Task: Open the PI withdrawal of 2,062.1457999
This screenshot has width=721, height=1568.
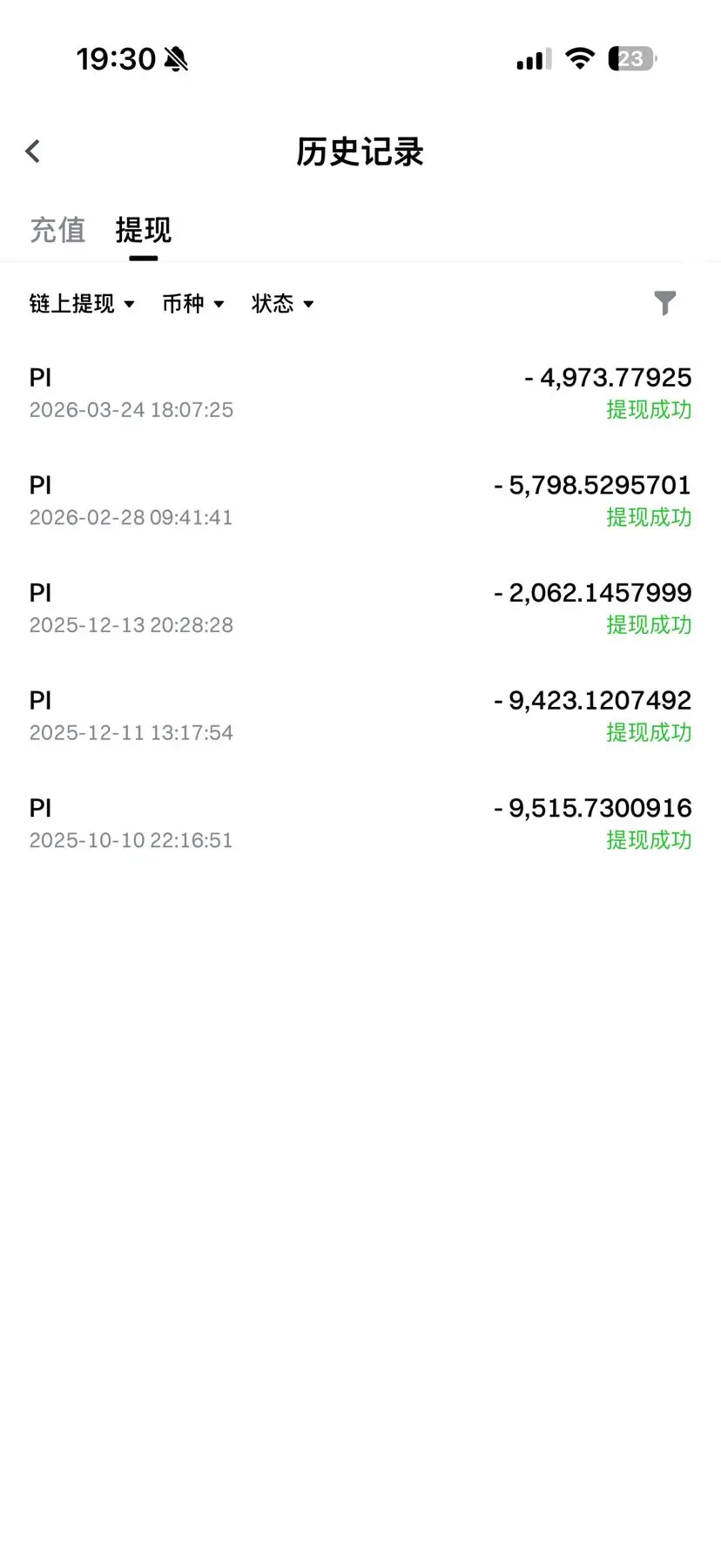Action: [x=360, y=609]
